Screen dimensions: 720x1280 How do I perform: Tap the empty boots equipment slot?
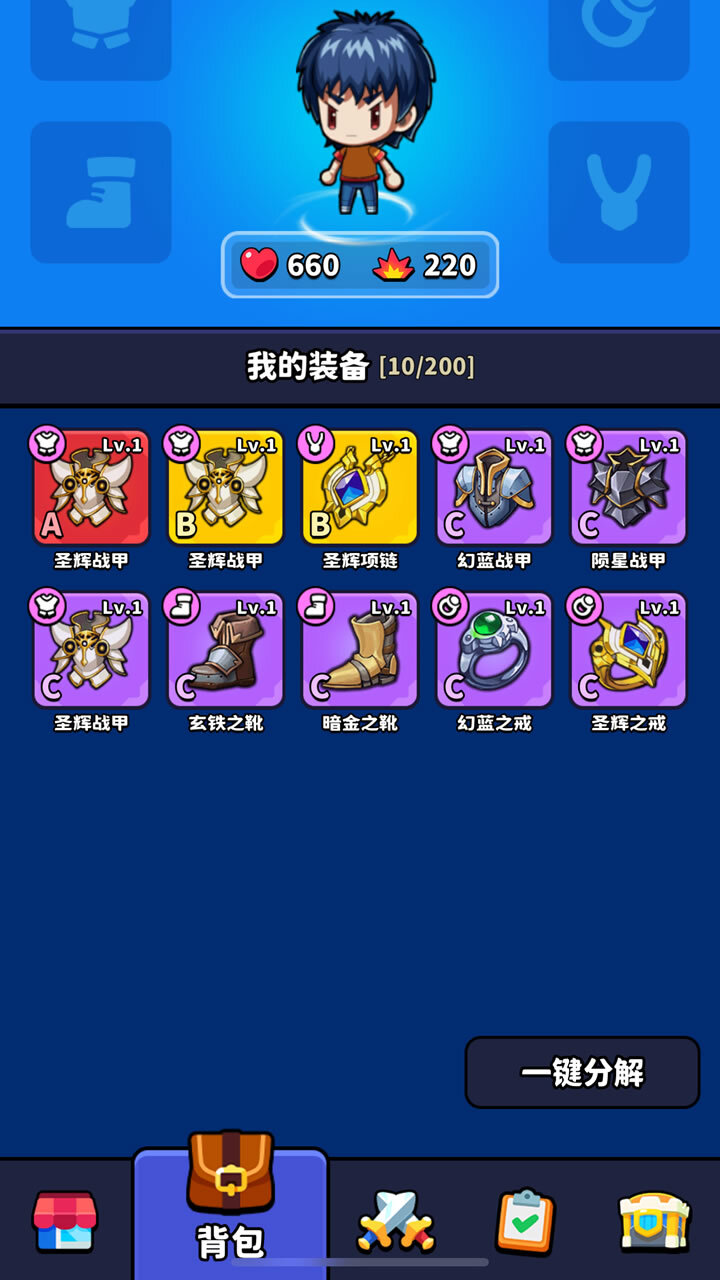pos(101,192)
